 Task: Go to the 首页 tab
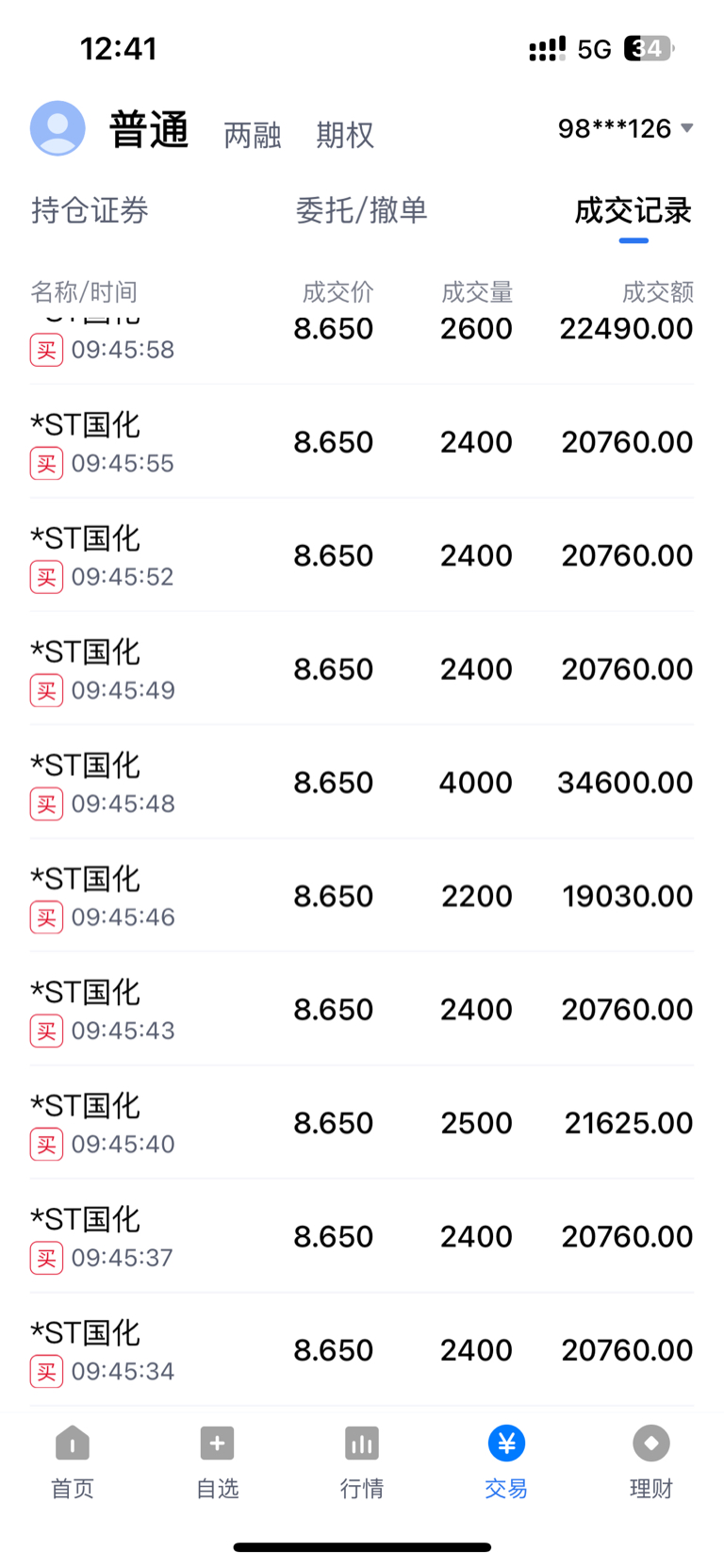[73, 1461]
